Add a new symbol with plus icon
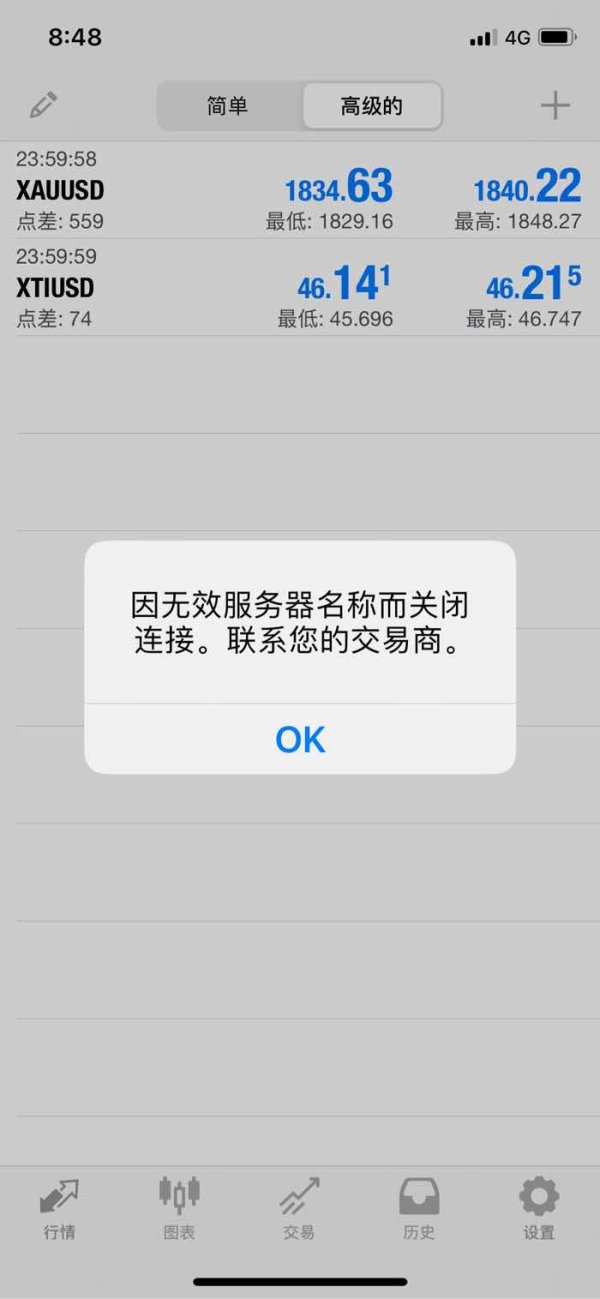The image size is (600, 1299). [x=555, y=106]
